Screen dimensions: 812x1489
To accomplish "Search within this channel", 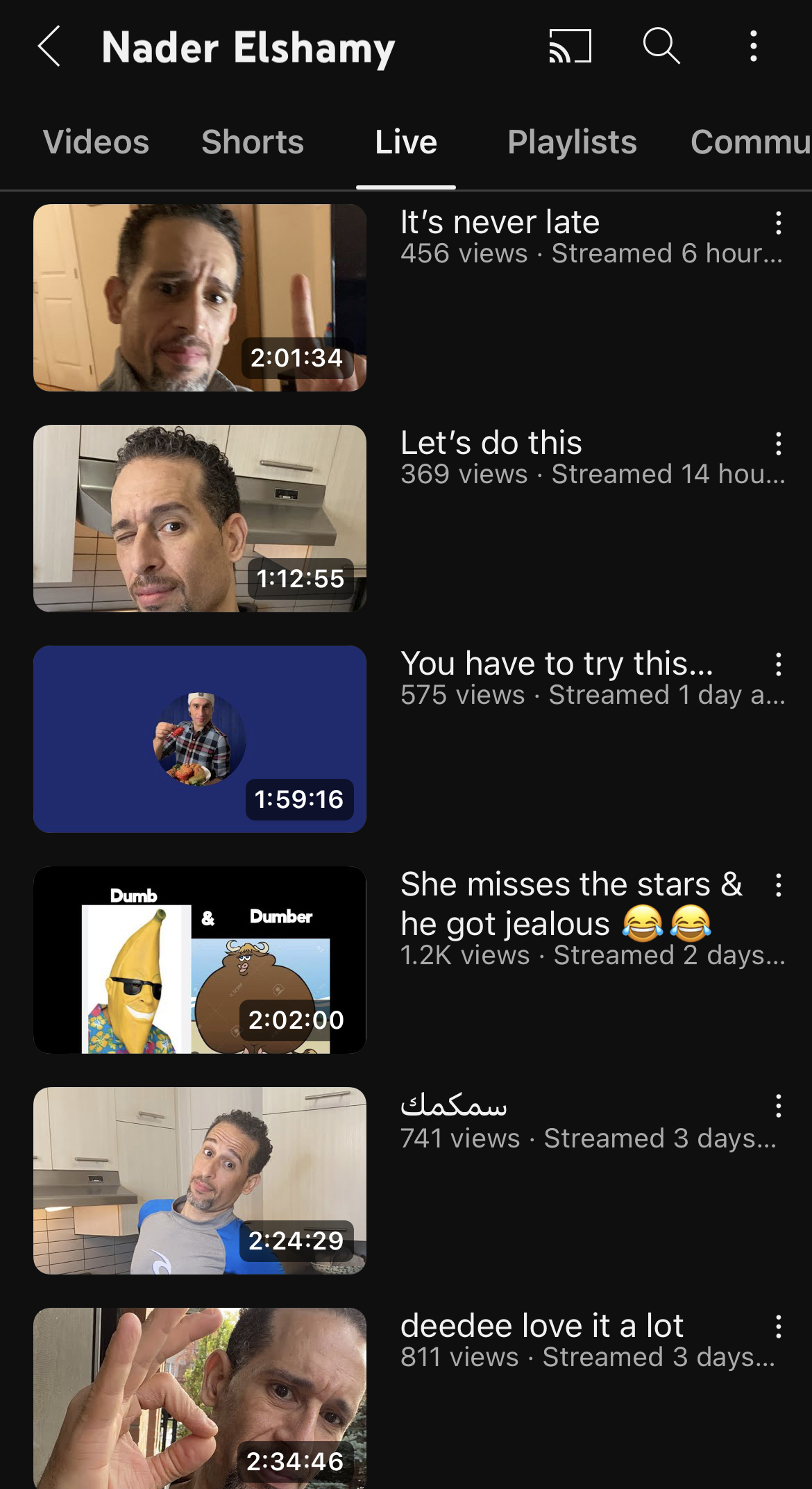I will [661, 47].
